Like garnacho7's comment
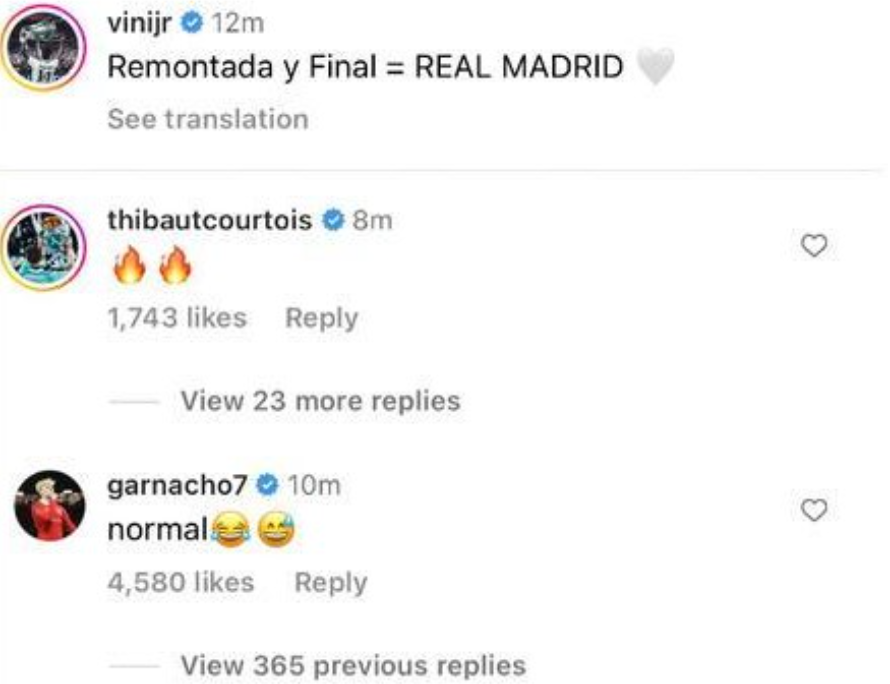Viewport: 890px width, 684px height. click(815, 510)
